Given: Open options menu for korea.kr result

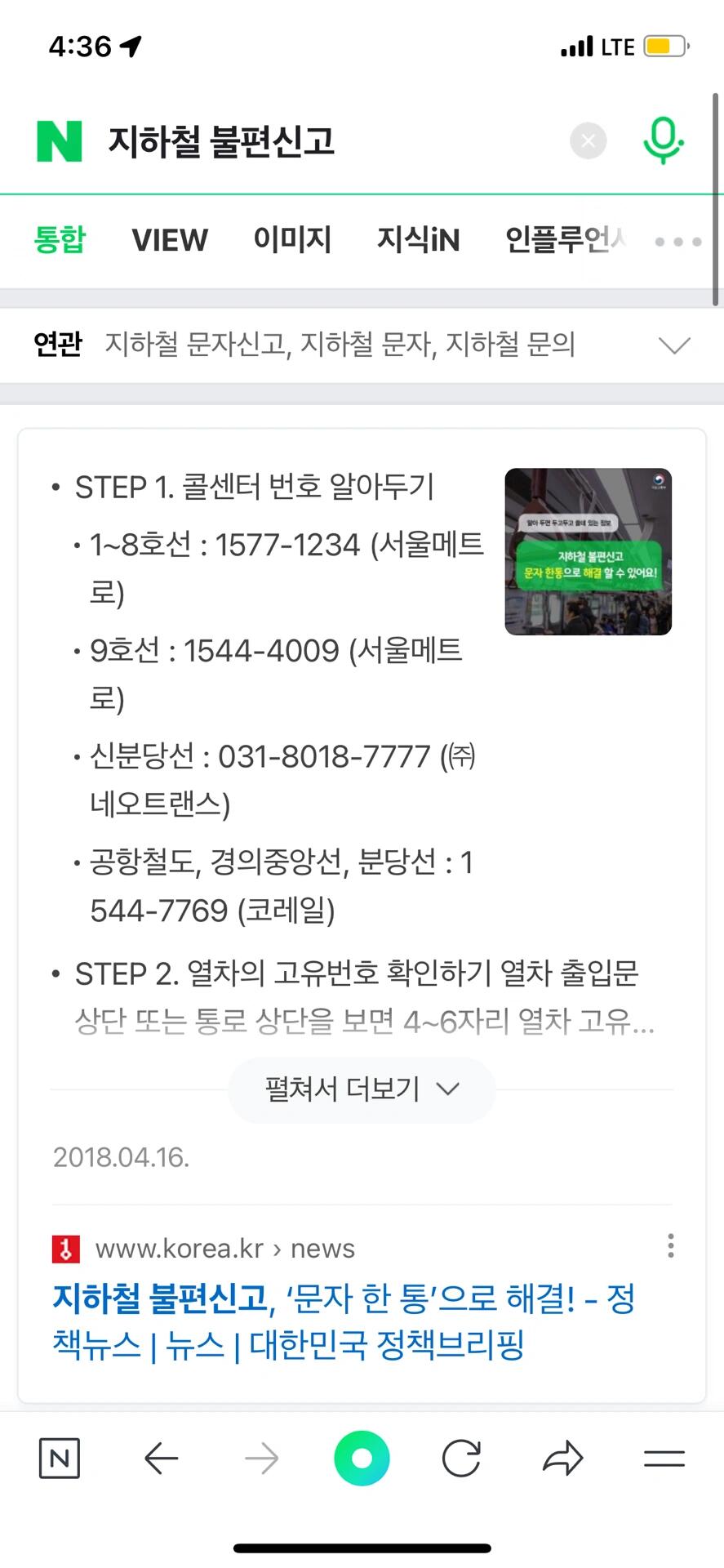Looking at the screenshot, I should pyautogui.click(x=670, y=1245).
